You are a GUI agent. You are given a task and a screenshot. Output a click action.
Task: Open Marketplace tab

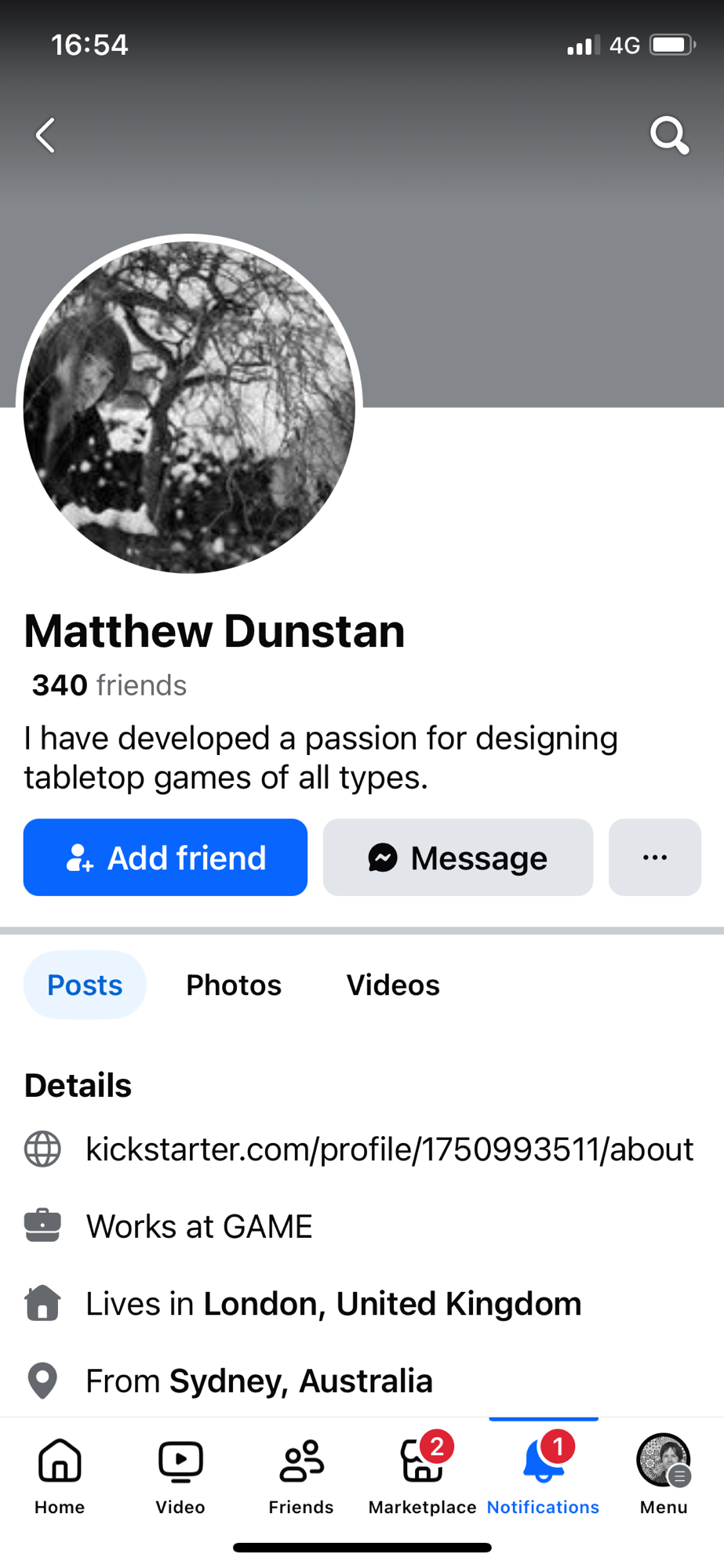point(422,1474)
